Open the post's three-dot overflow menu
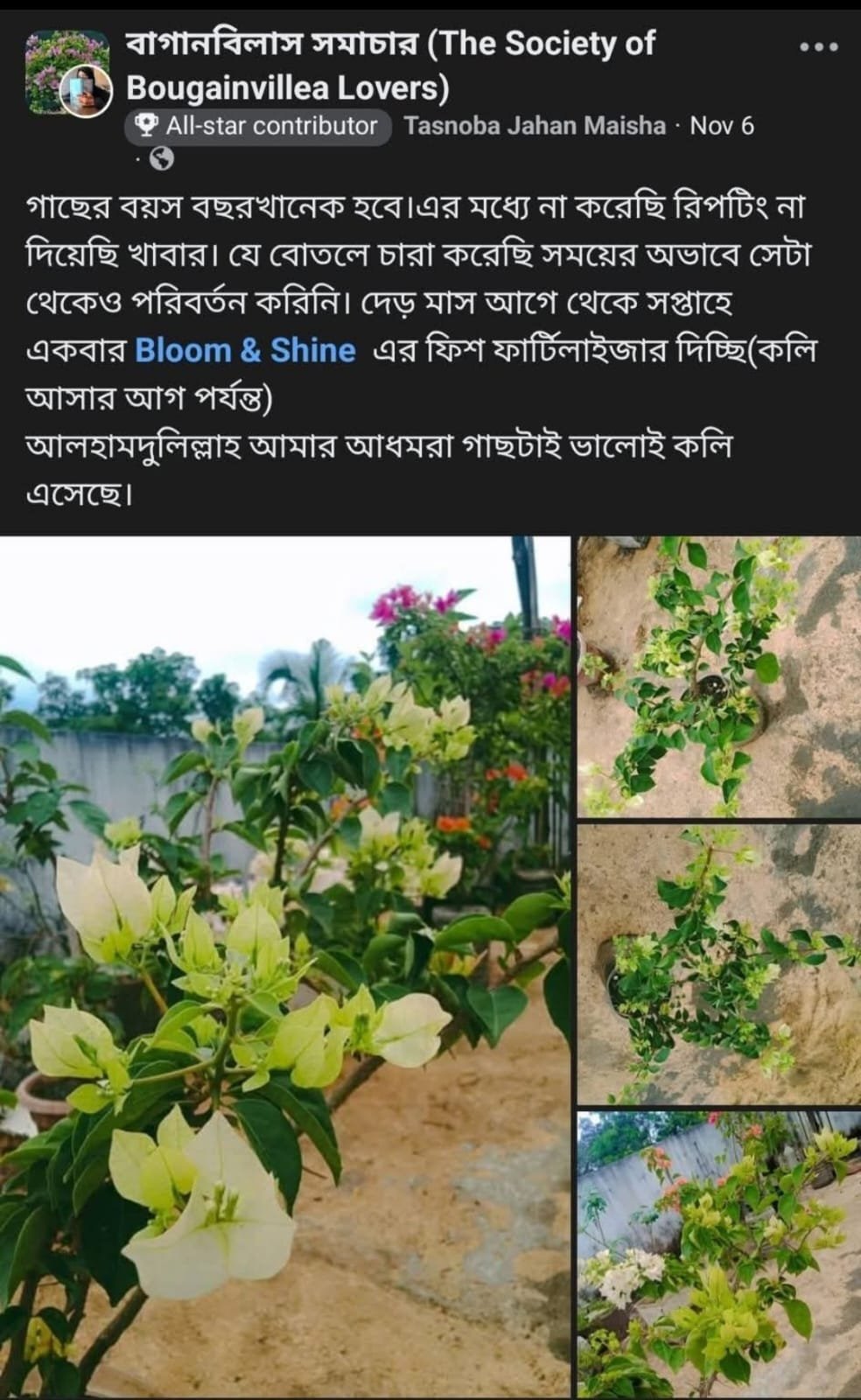Screen dimensions: 861x1400 (x=819, y=47)
